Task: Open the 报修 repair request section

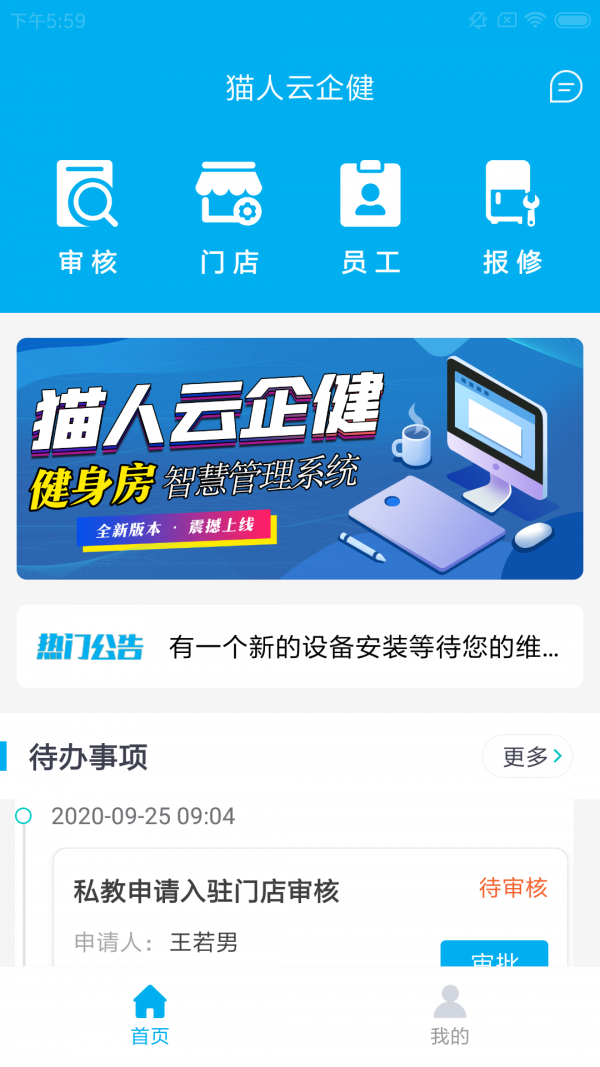Action: click(x=512, y=217)
